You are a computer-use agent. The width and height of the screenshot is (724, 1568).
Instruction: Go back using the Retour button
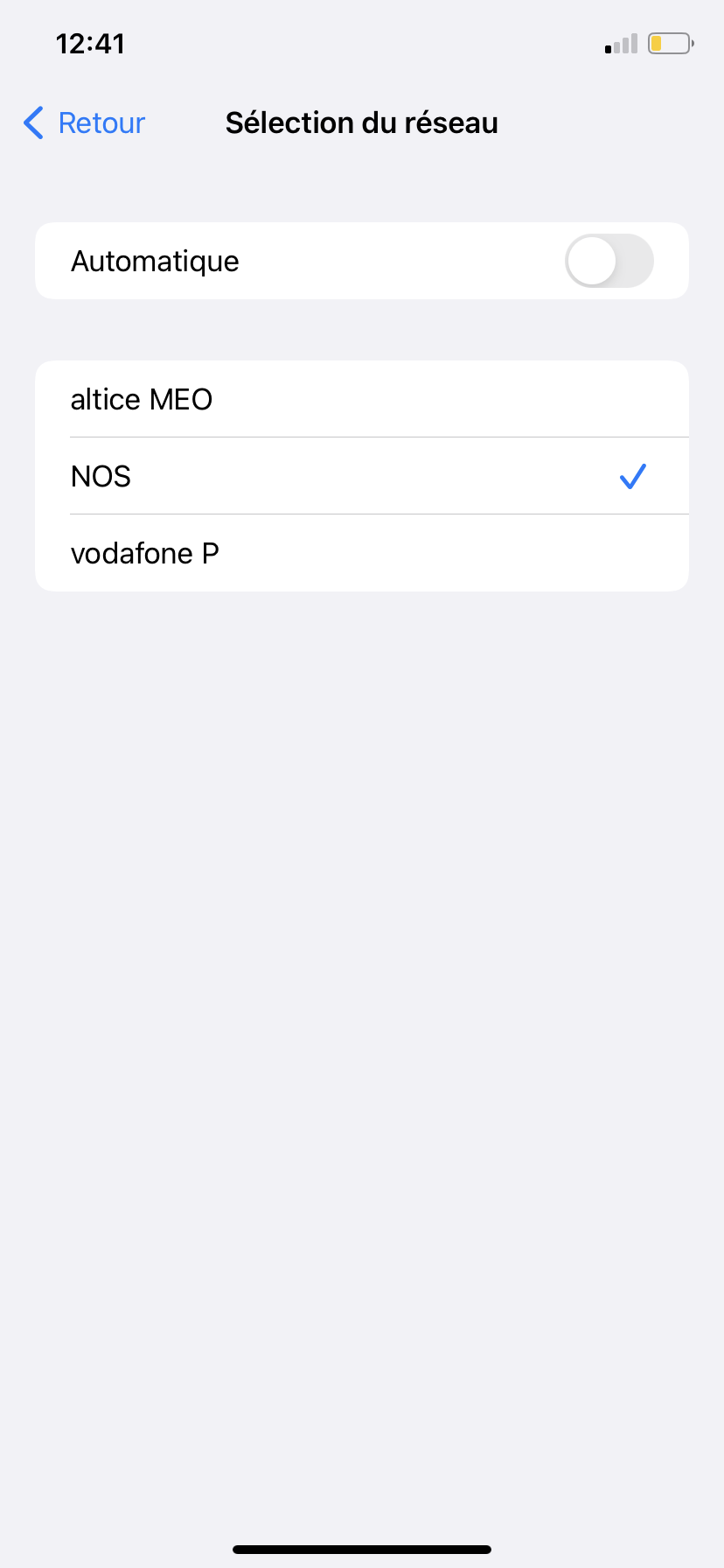coord(85,123)
